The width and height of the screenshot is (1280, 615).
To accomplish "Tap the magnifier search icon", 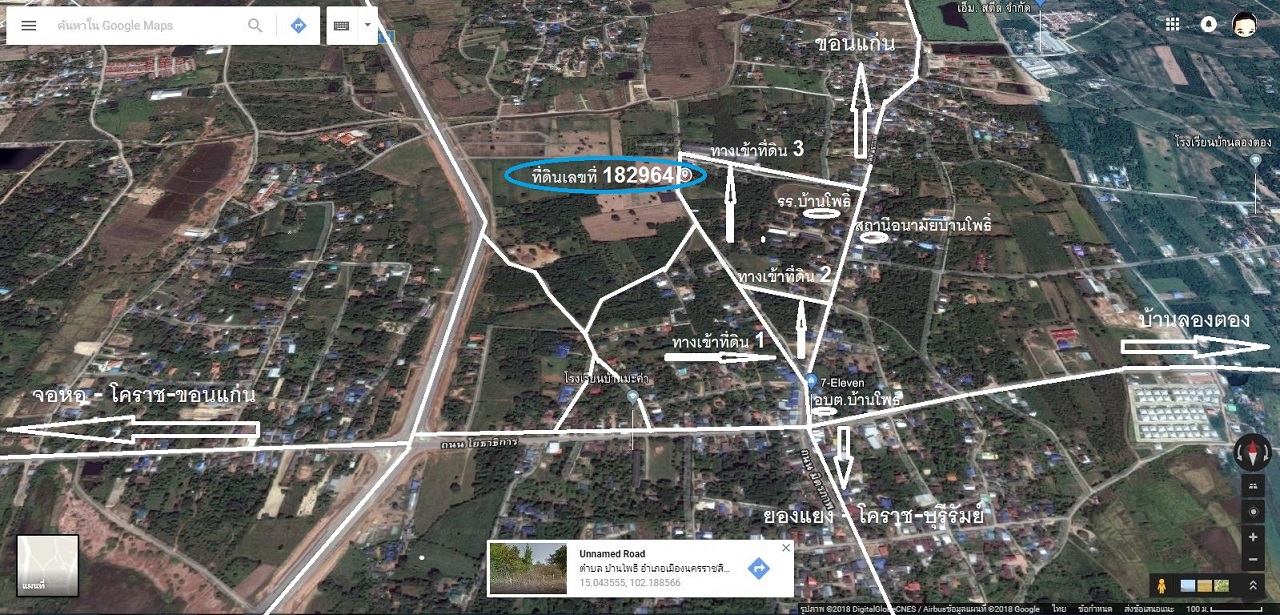I will (x=256, y=25).
